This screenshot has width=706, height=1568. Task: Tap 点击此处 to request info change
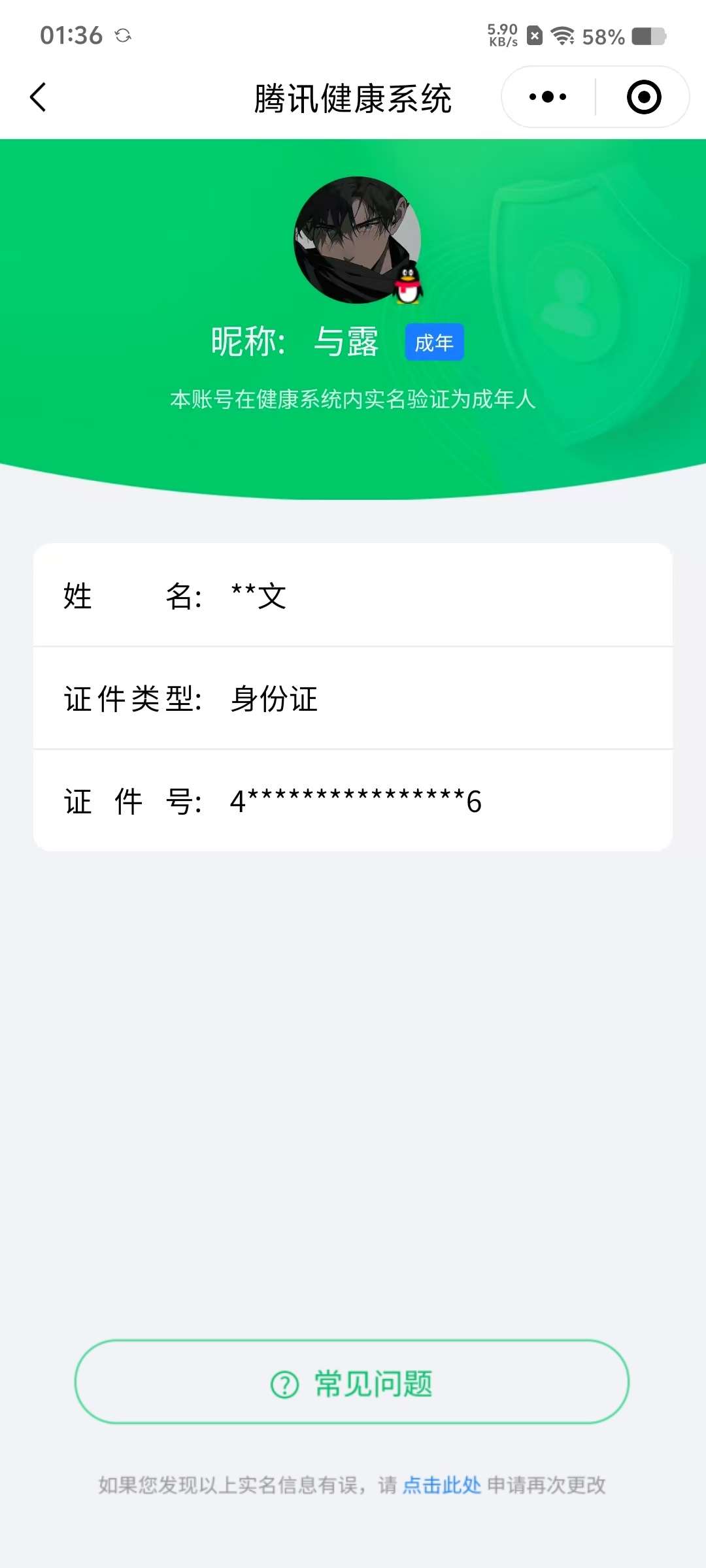[442, 1485]
